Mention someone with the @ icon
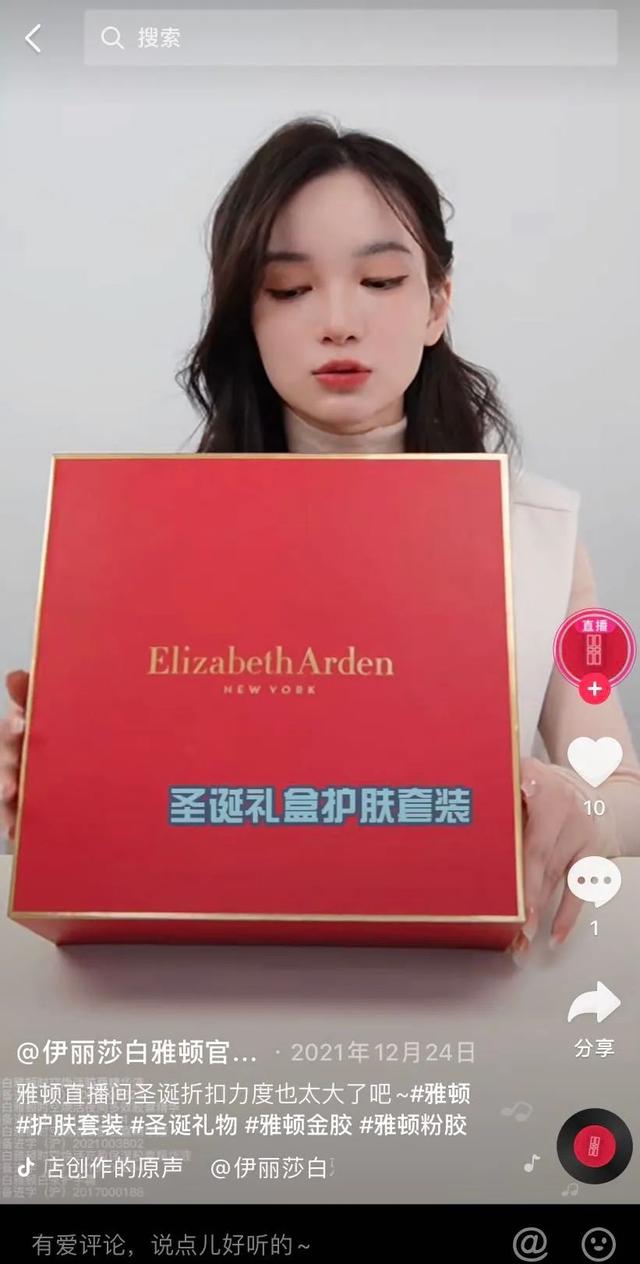 [530, 1244]
